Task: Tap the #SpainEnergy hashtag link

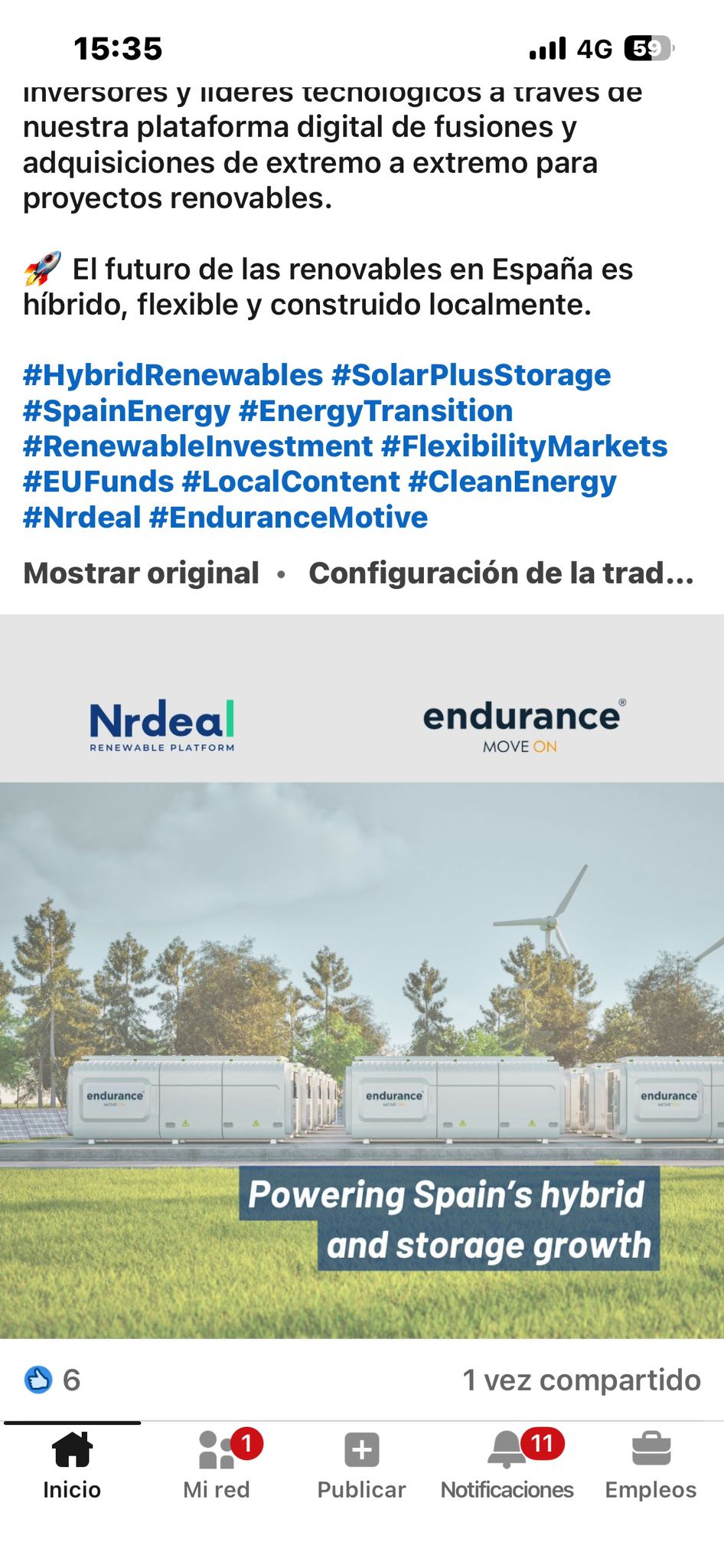Action: click(x=126, y=411)
